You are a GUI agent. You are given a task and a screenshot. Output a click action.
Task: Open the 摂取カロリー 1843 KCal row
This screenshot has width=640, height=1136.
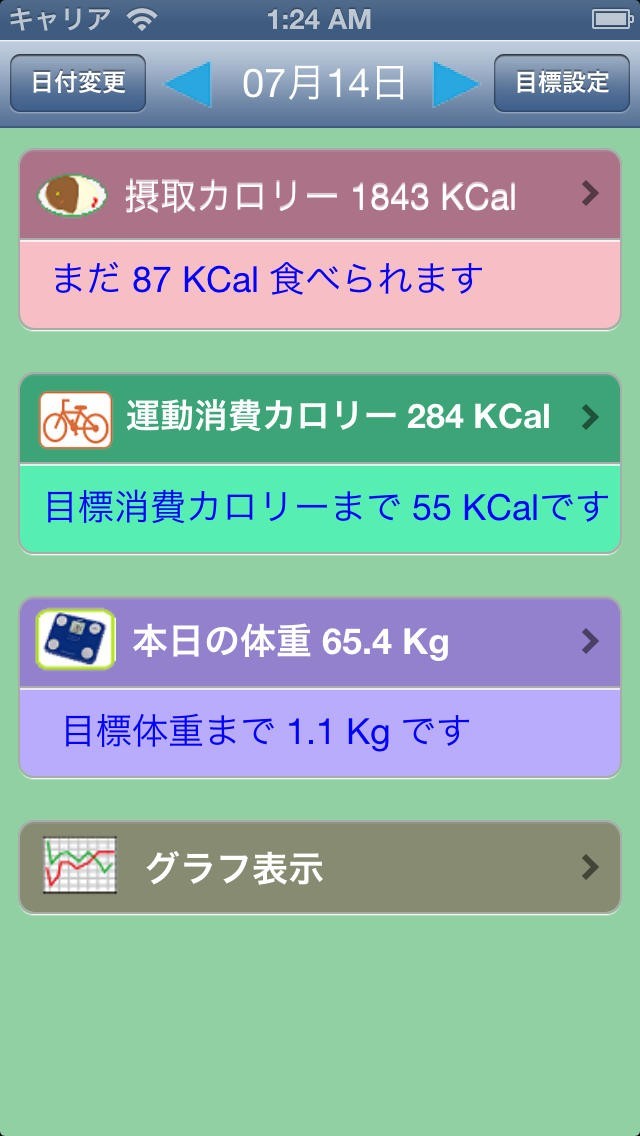click(320, 195)
